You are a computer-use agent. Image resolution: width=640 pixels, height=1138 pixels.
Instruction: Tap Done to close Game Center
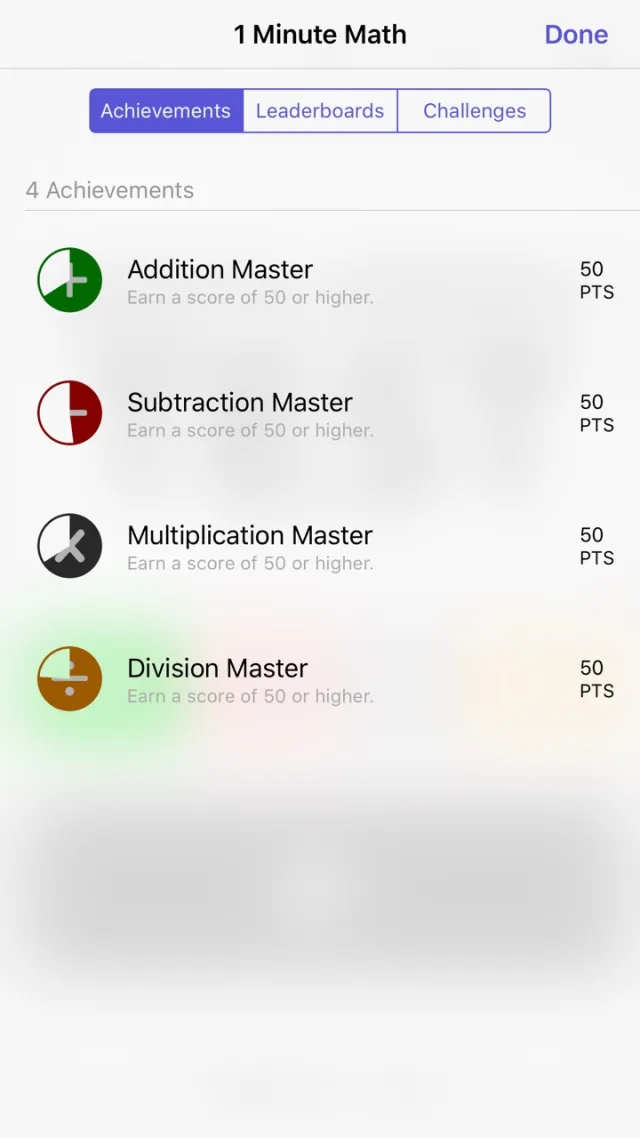(x=576, y=34)
